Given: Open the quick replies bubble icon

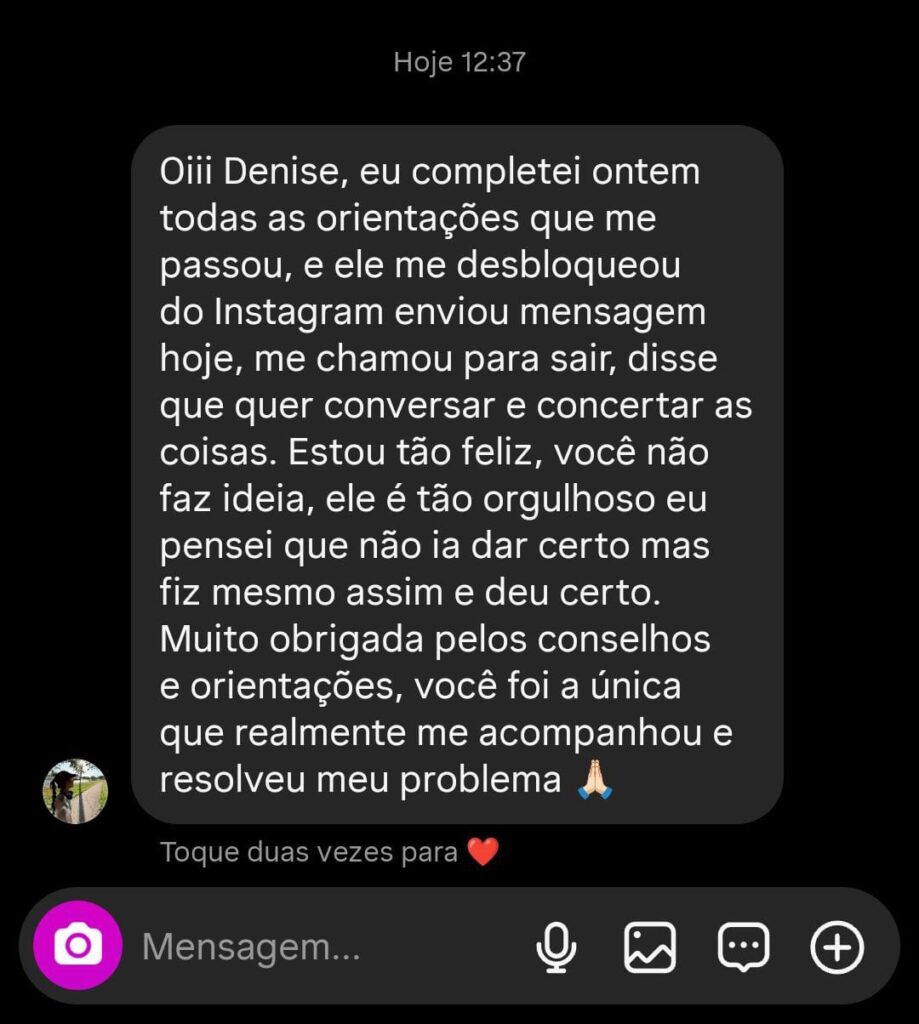Looking at the screenshot, I should [744, 946].
